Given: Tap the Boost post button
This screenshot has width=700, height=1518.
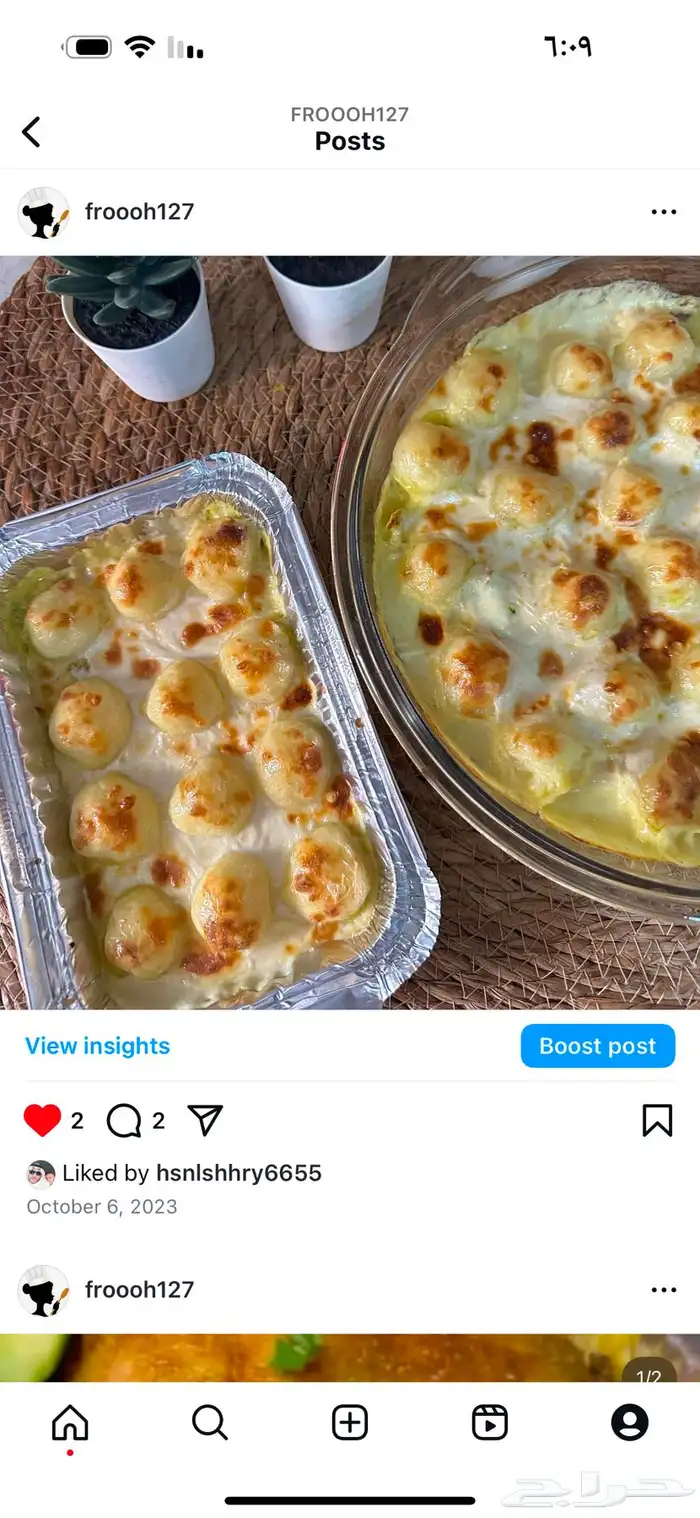Looking at the screenshot, I should (x=598, y=1046).
